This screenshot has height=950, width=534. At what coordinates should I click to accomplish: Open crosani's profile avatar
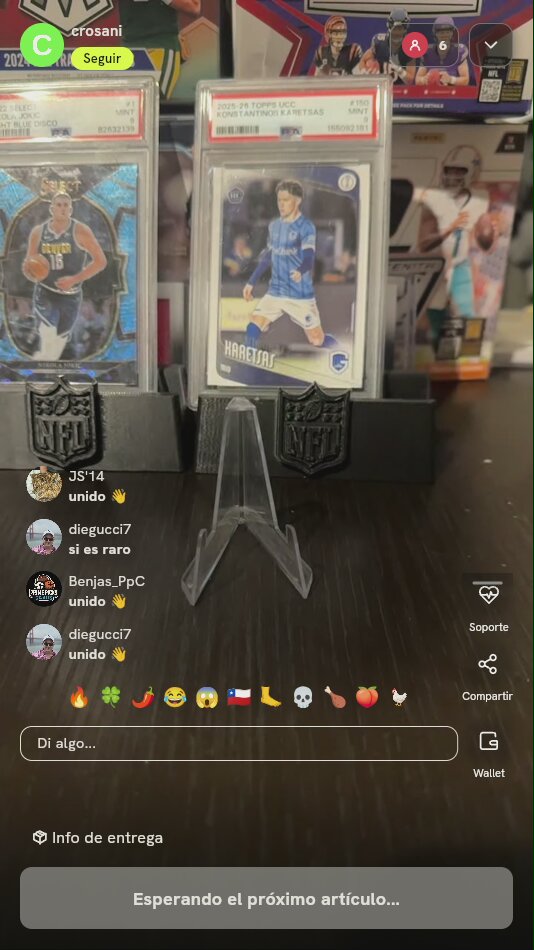42,45
